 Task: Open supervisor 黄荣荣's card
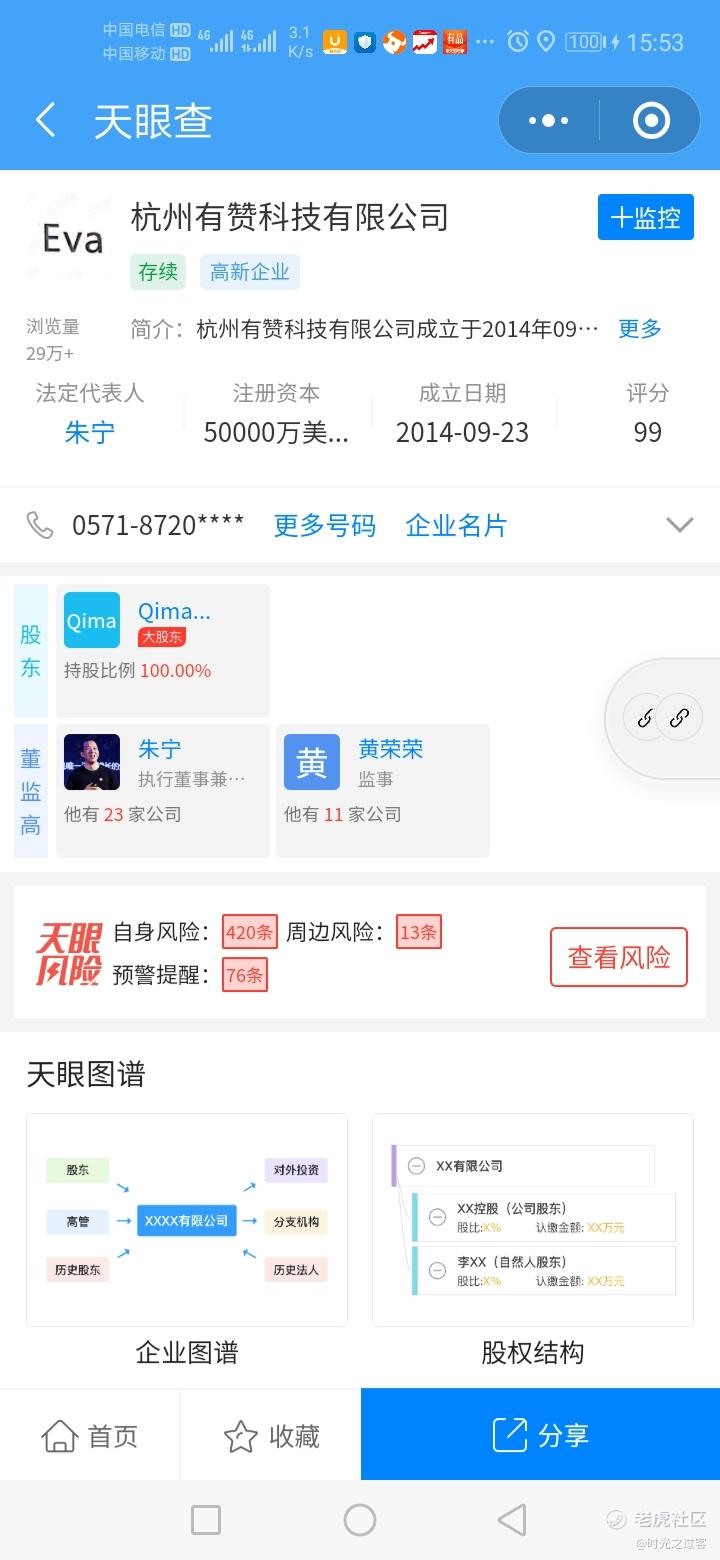pyautogui.click(x=382, y=790)
